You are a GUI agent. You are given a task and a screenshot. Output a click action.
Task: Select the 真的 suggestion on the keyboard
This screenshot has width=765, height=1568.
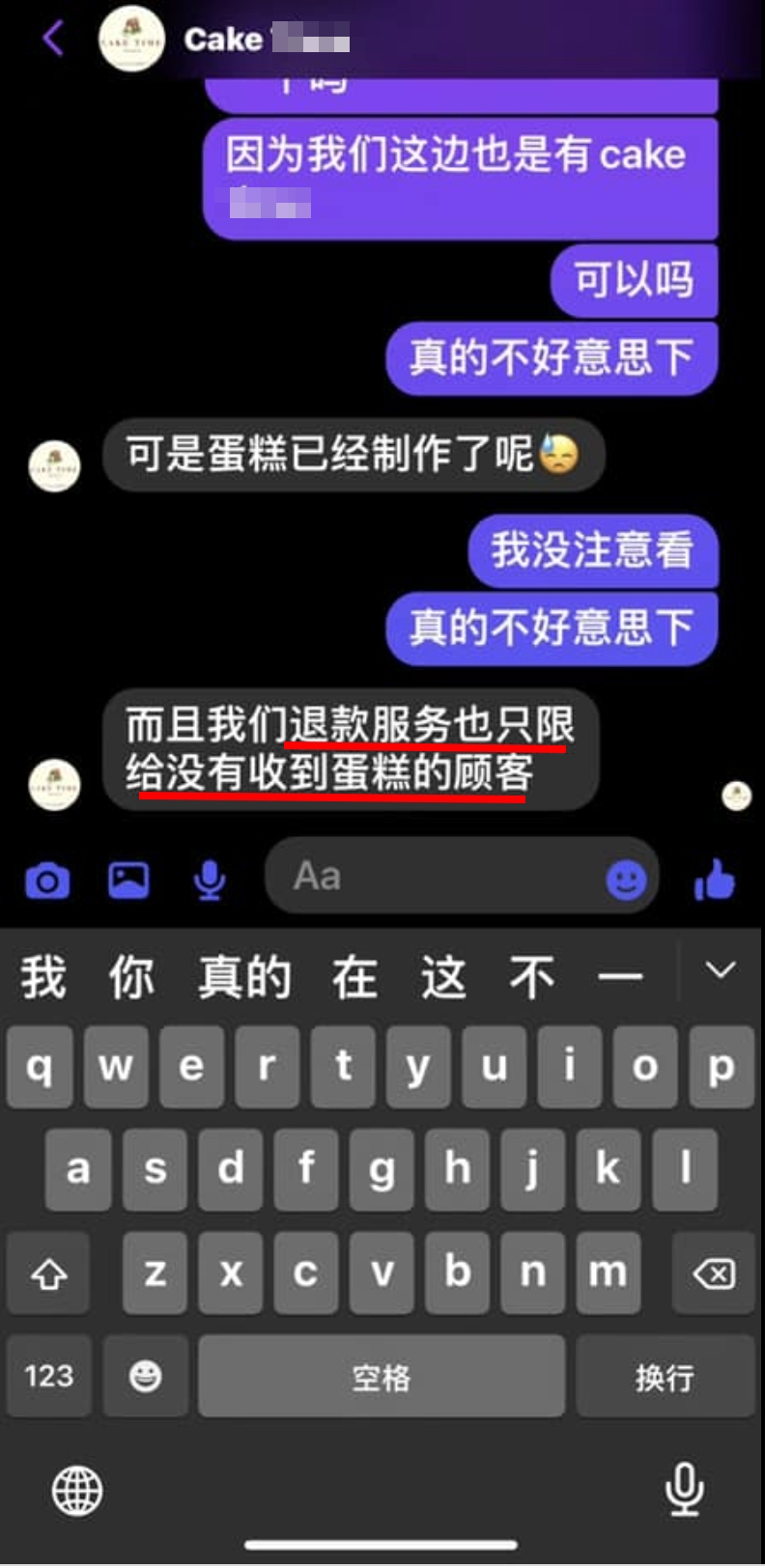[244, 977]
